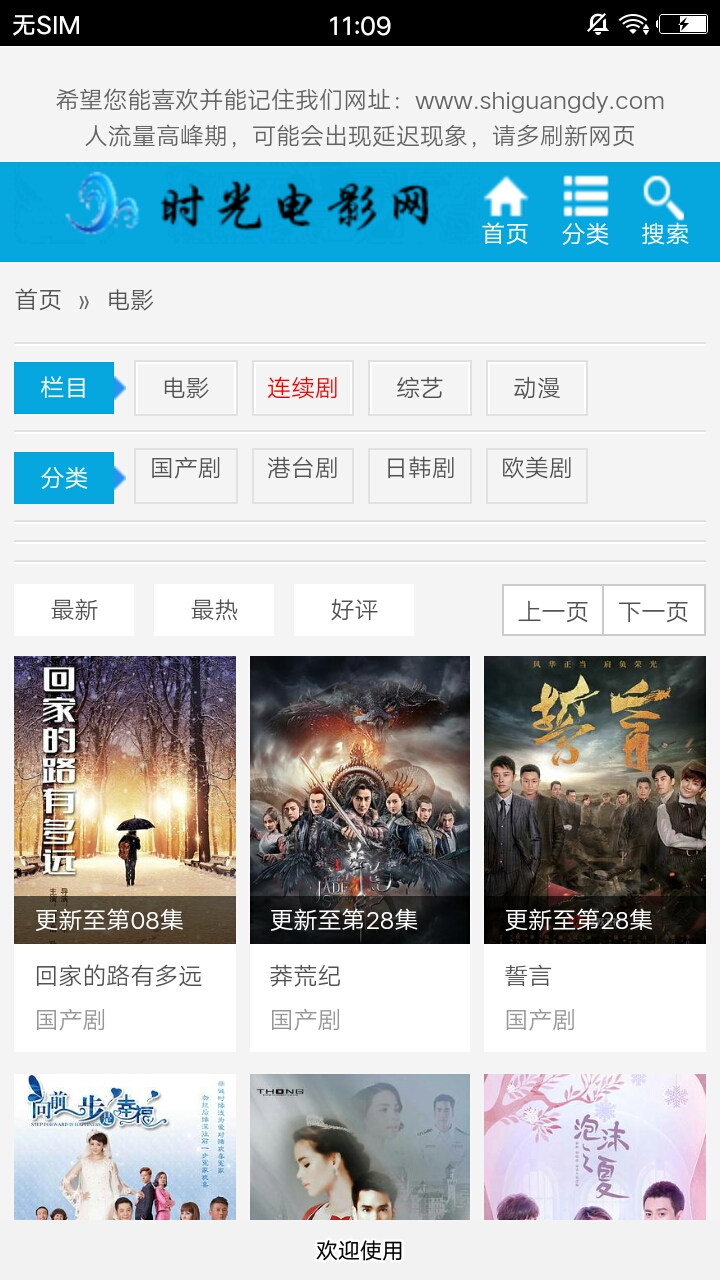Sort results by 最热 popularity
This screenshot has height=1280, width=720.
213,610
